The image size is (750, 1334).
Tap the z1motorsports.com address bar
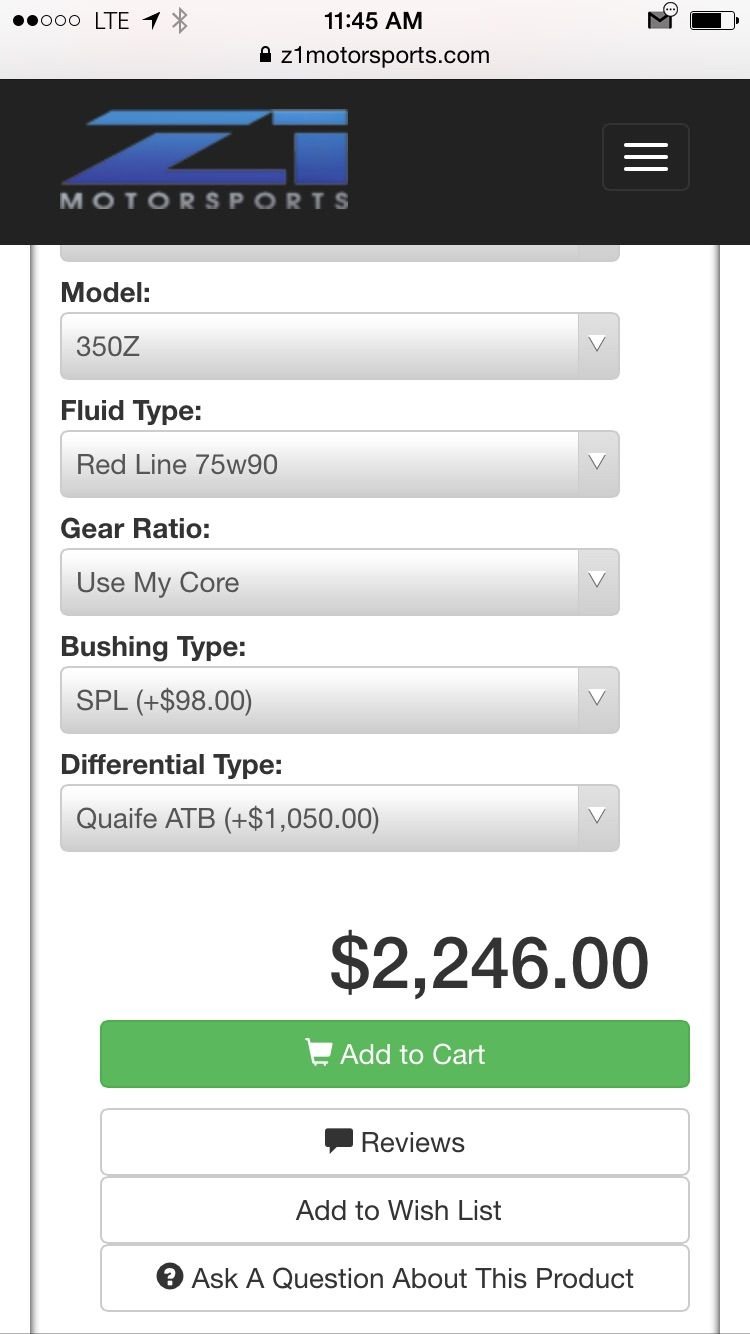coord(375,55)
